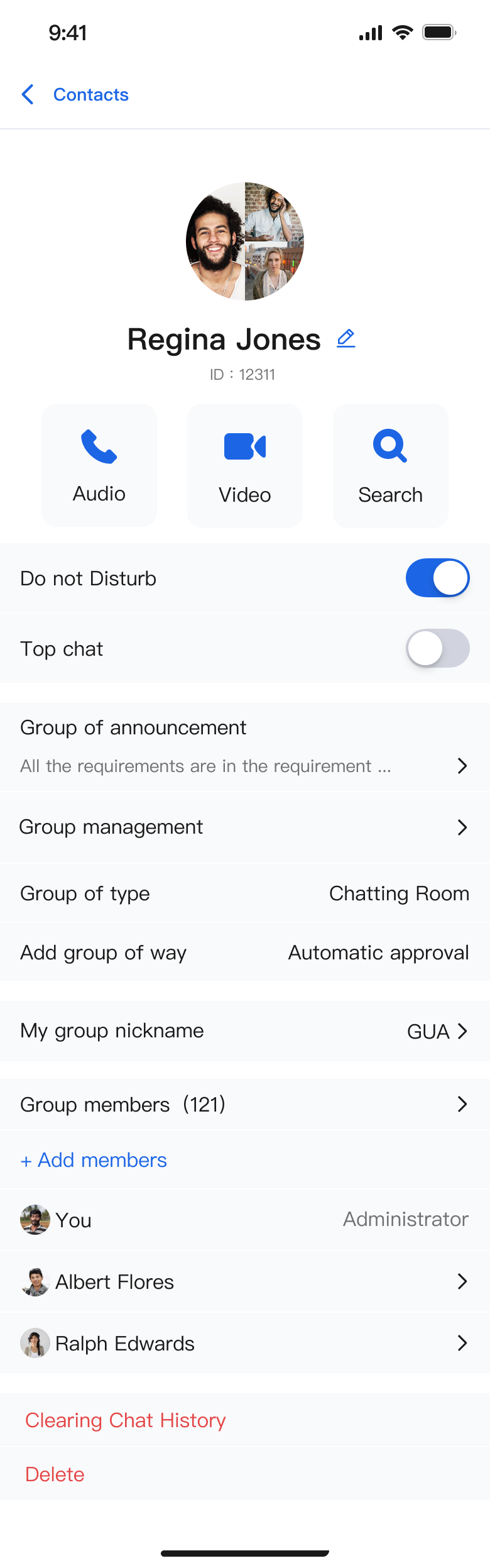Go back to Contacts
Screen dimensions: 490x1568
(75, 95)
